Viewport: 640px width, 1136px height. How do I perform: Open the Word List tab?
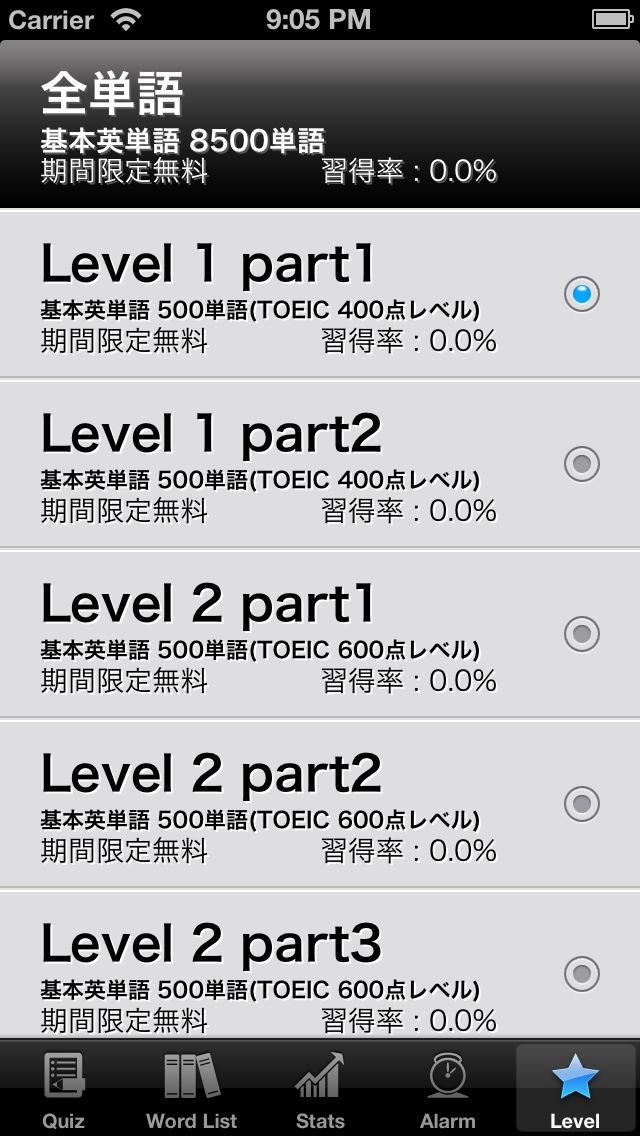[x=191, y=1090]
